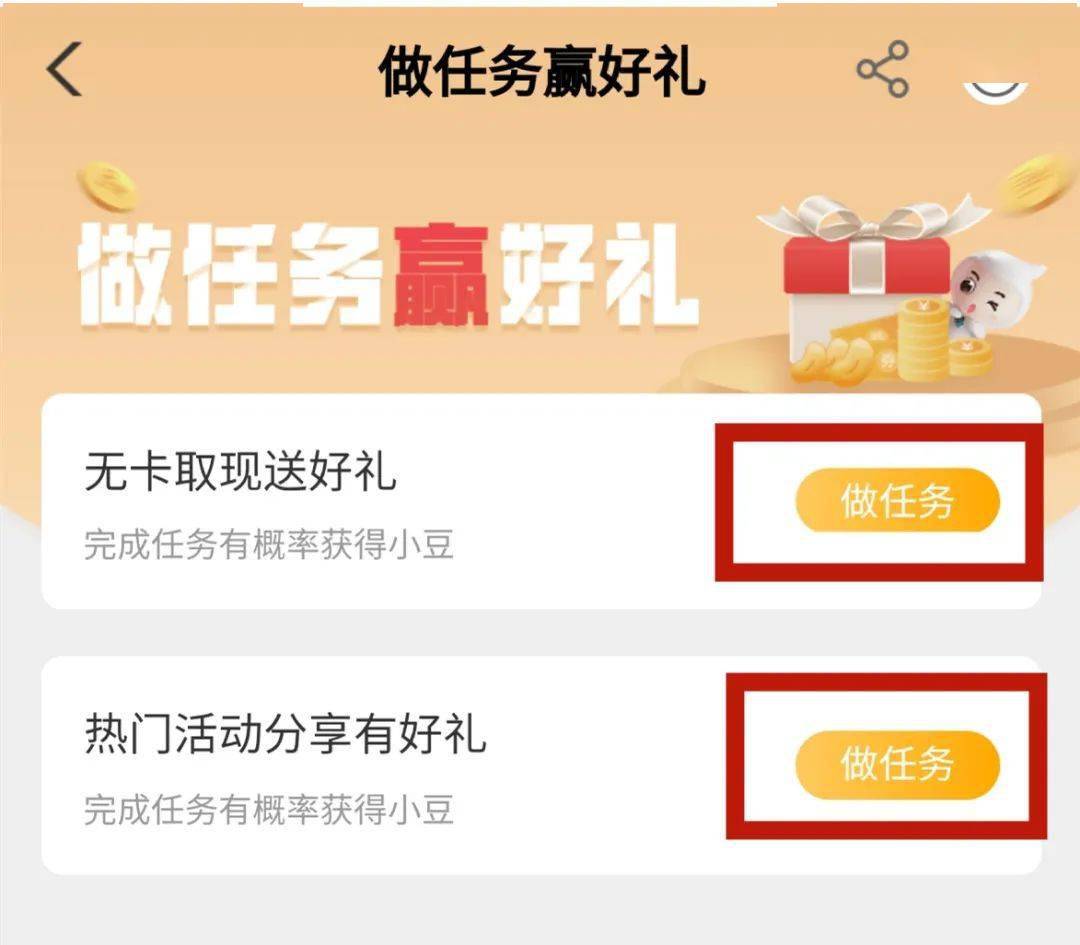Tap 做任务 for 无卡取现送好礼
The image size is (1080, 945).
point(897,501)
